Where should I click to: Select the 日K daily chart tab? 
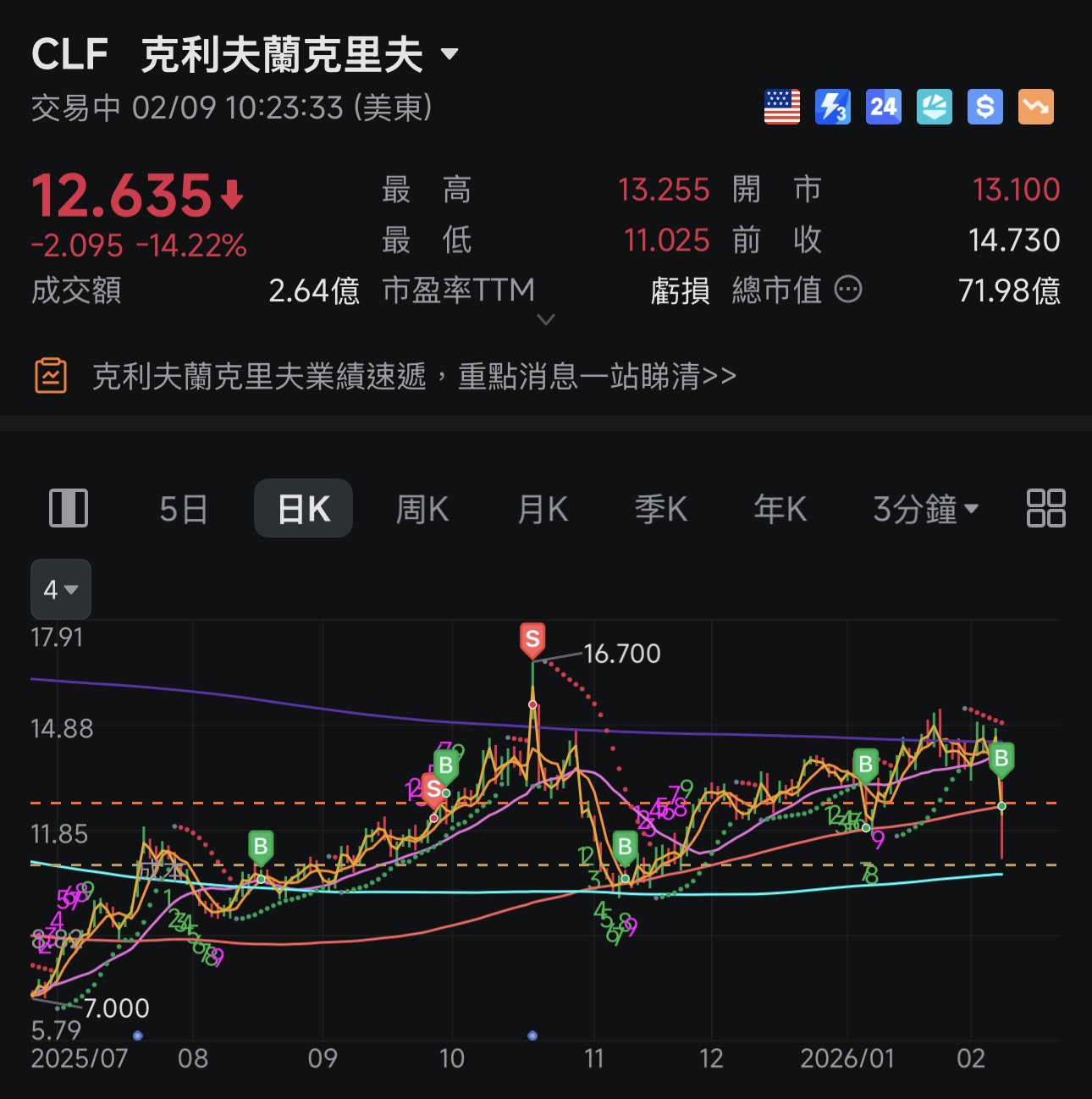click(303, 509)
